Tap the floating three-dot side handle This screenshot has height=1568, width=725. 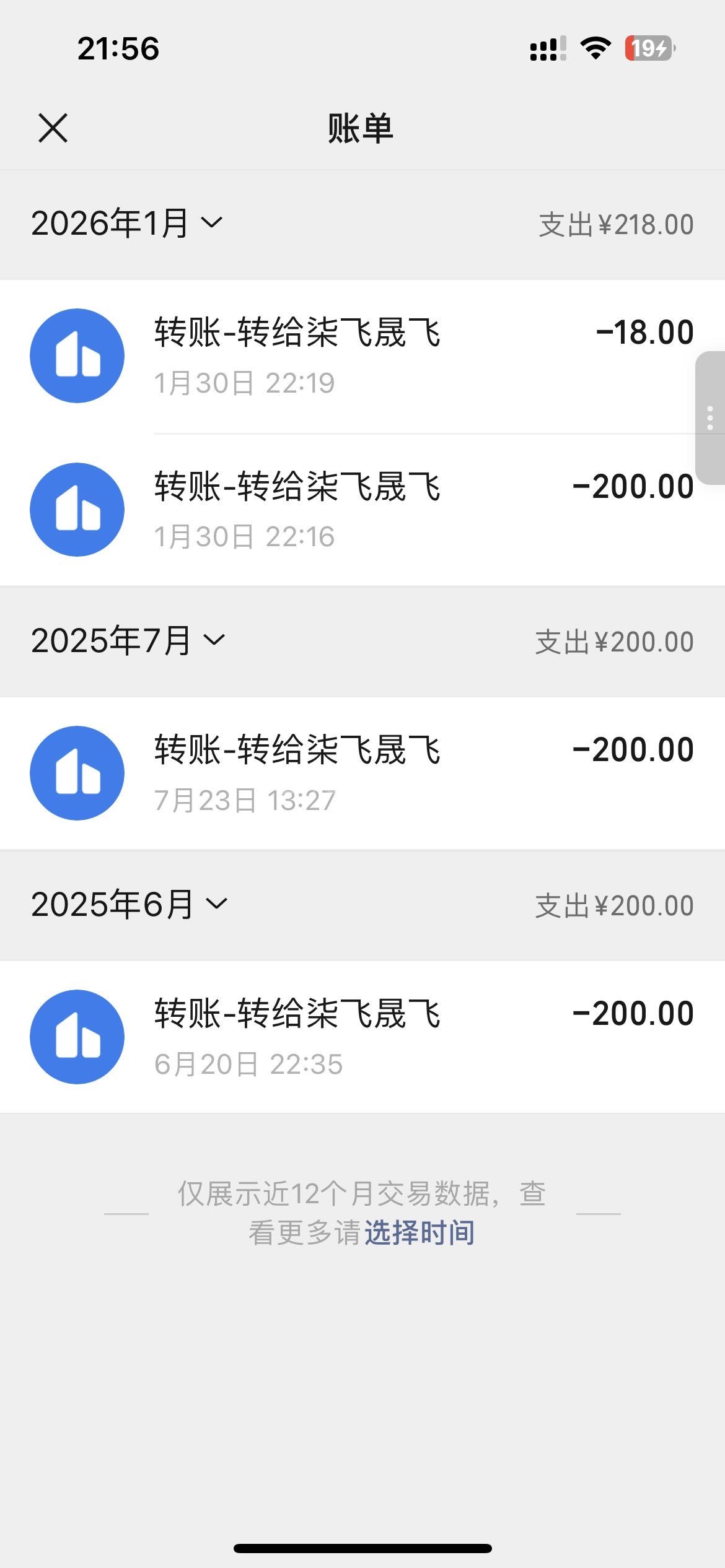[710, 418]
